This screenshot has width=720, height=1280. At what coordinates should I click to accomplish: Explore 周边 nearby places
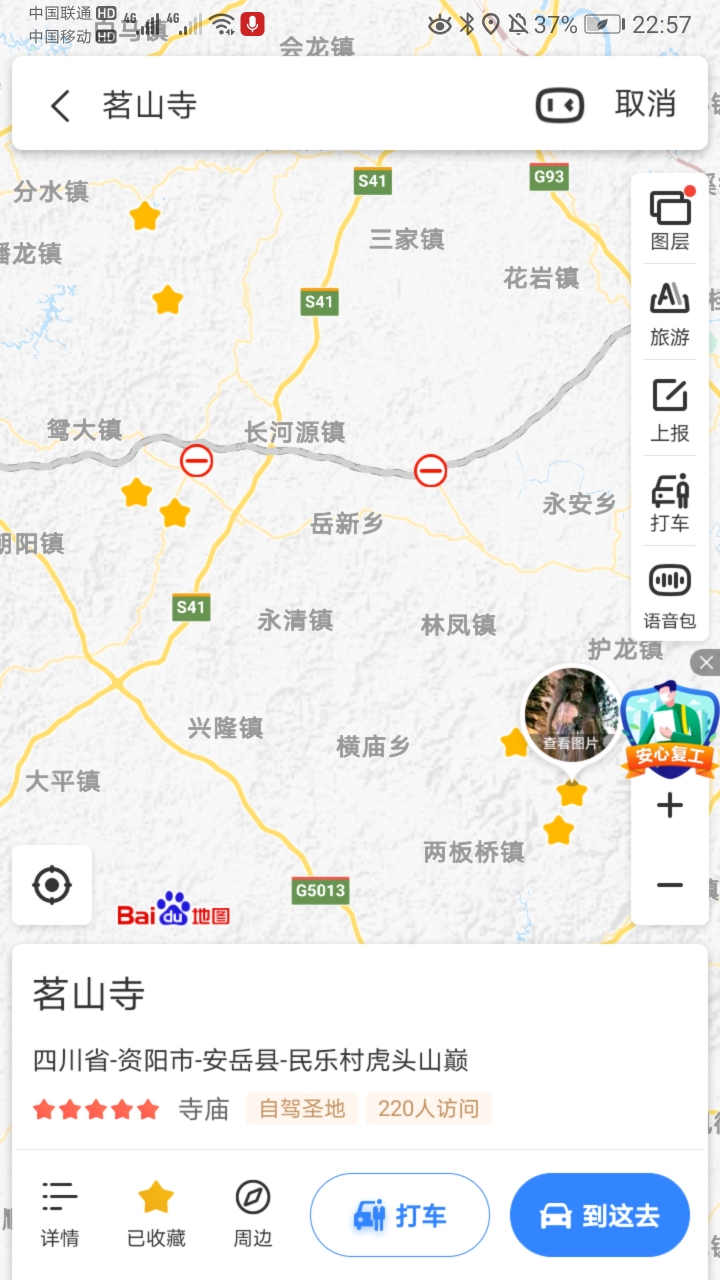pos(253,1213)
